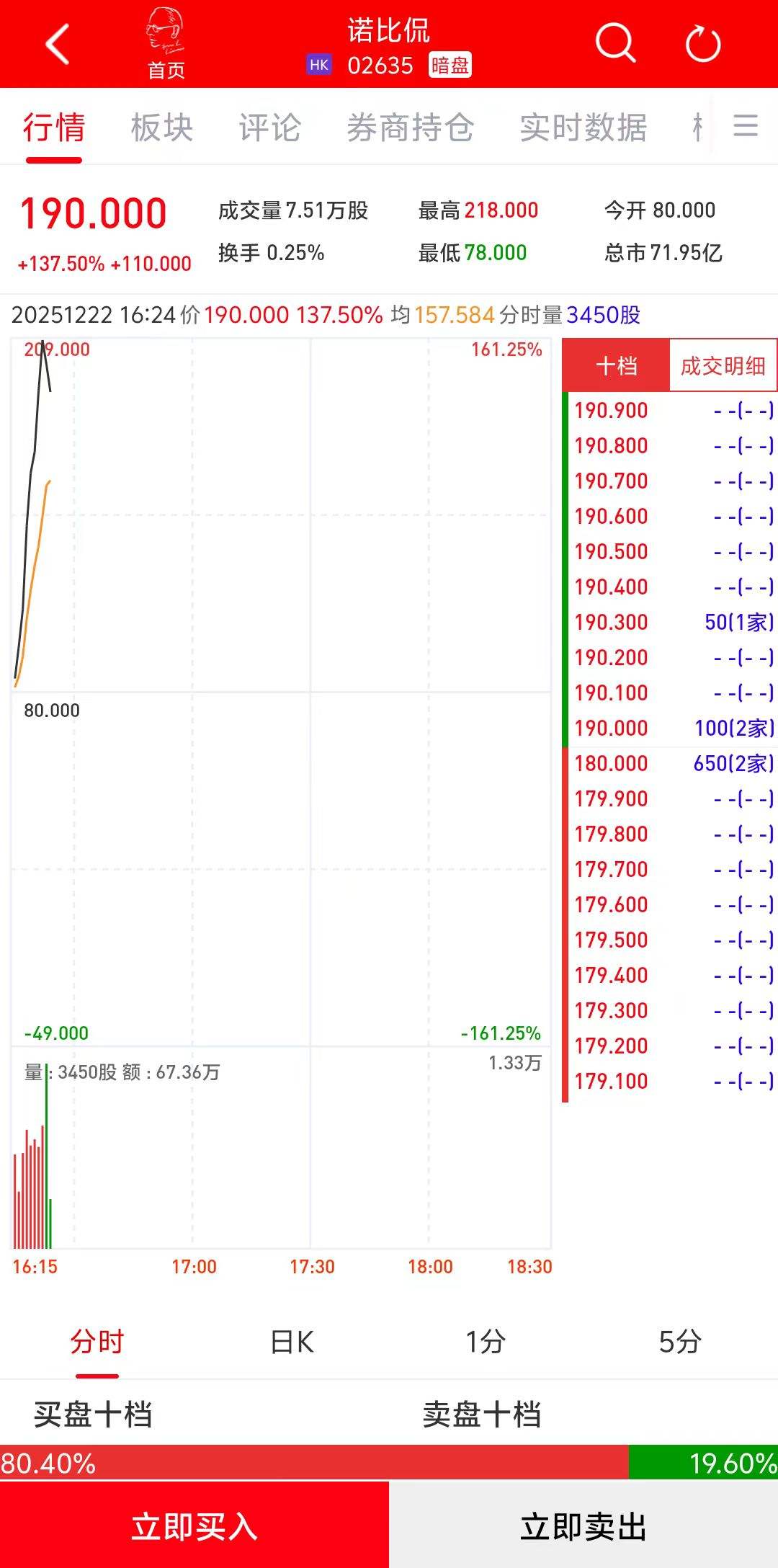The height and width of the screenshot is (1568, 778).
Task: Select the 行情 tab
Action: pyautogui.click(x=54, y=128)
